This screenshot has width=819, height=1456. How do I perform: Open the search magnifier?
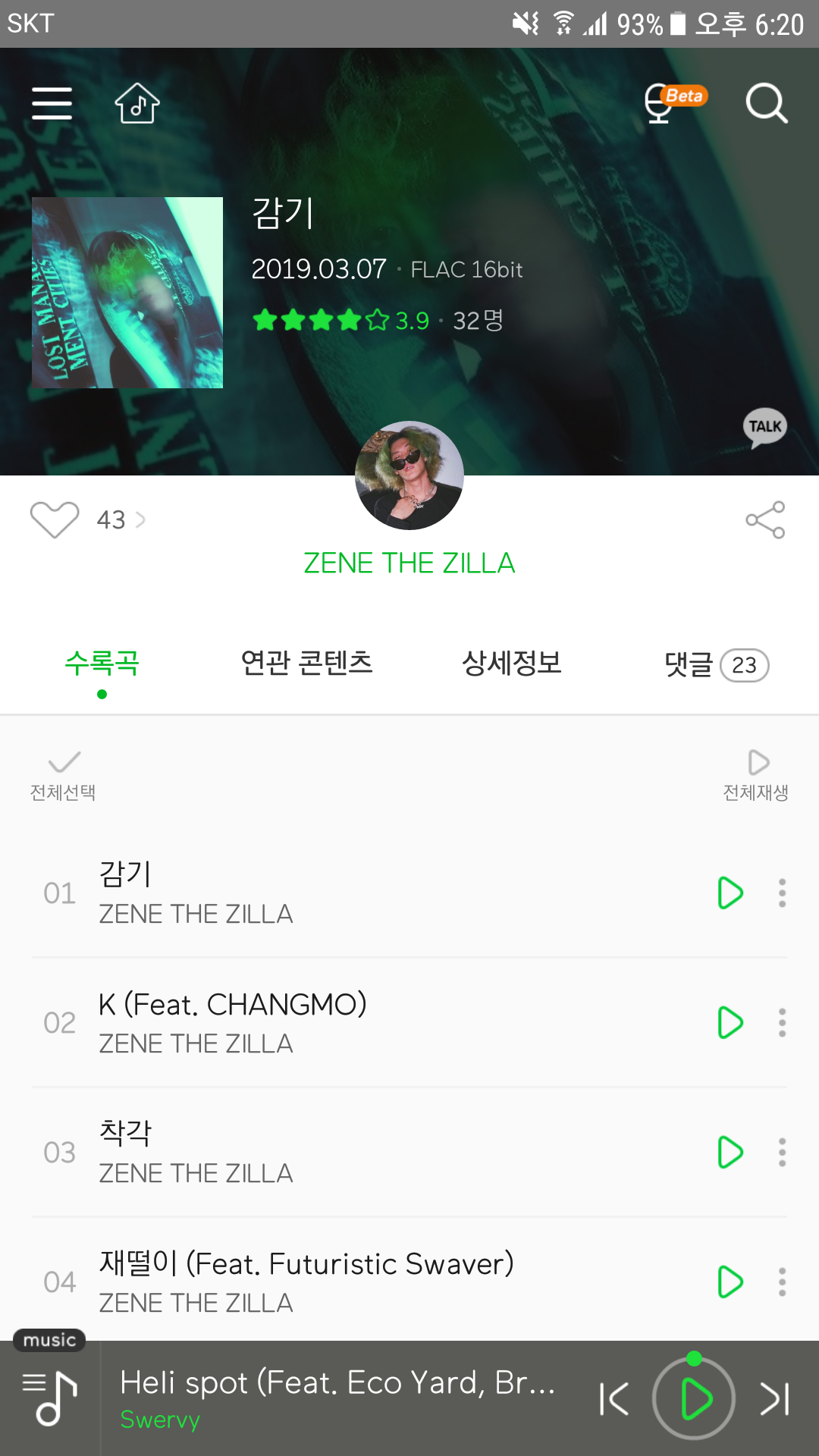point(766,103)
